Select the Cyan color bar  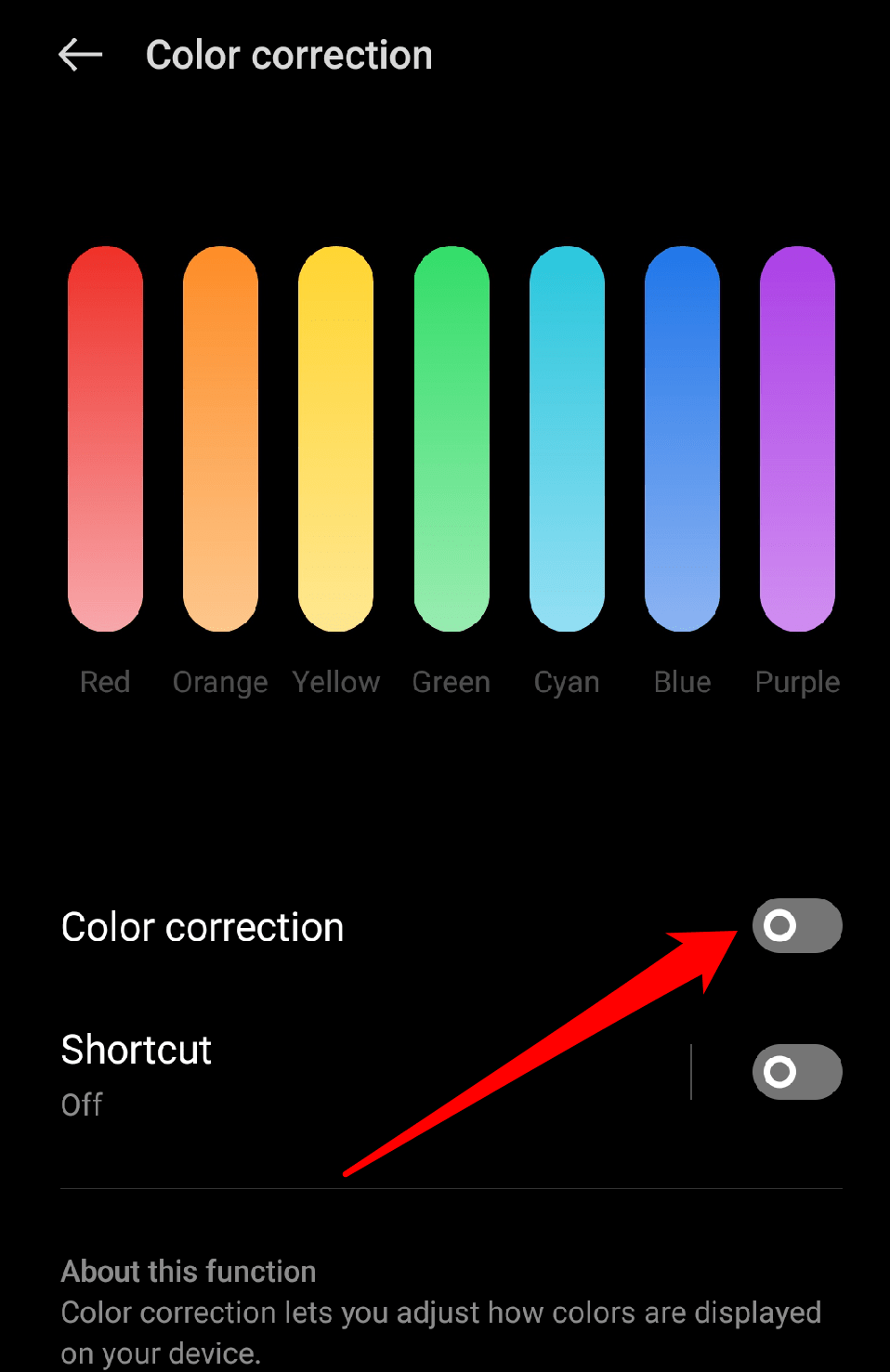(567, 437)
